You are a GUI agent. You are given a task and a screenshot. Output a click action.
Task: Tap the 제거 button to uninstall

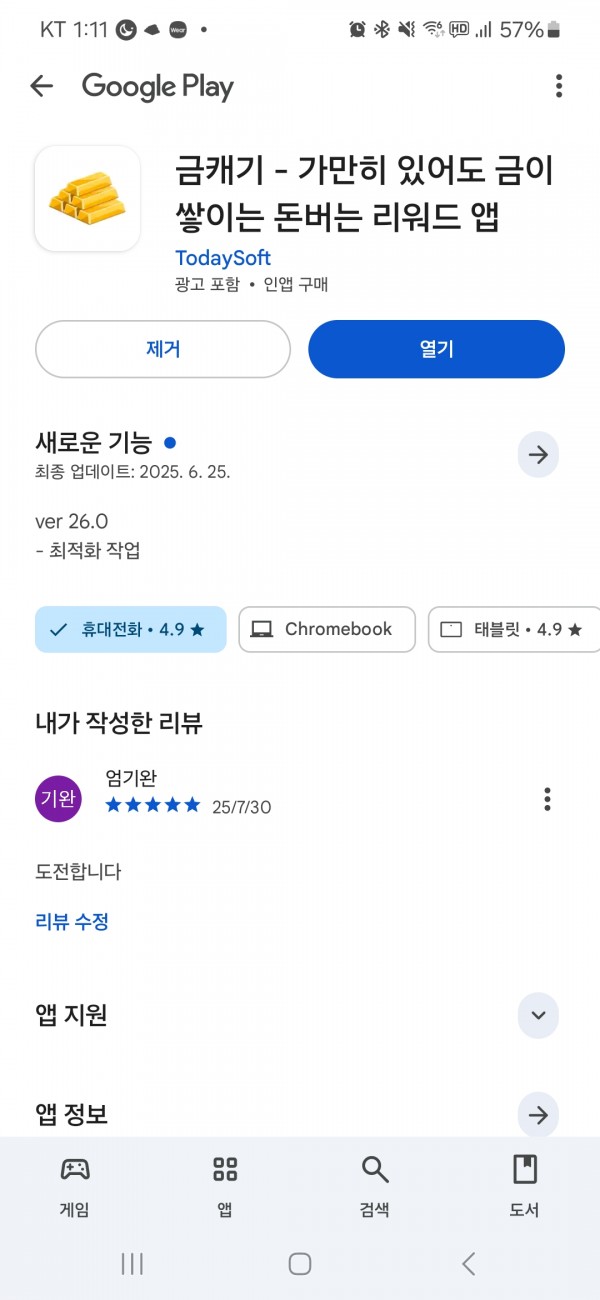click(163, 349)
